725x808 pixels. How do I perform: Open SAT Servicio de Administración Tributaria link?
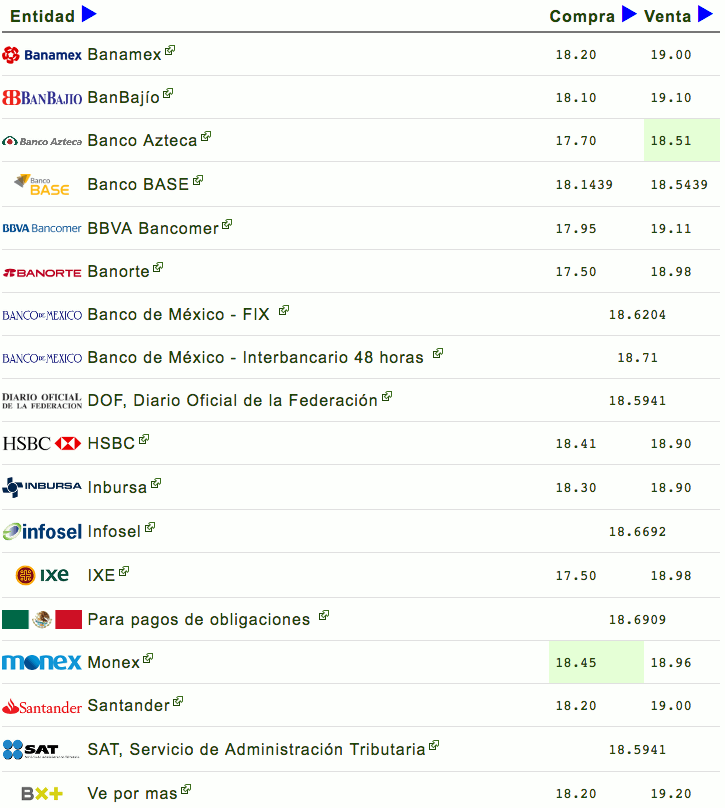tap(434, 746)
